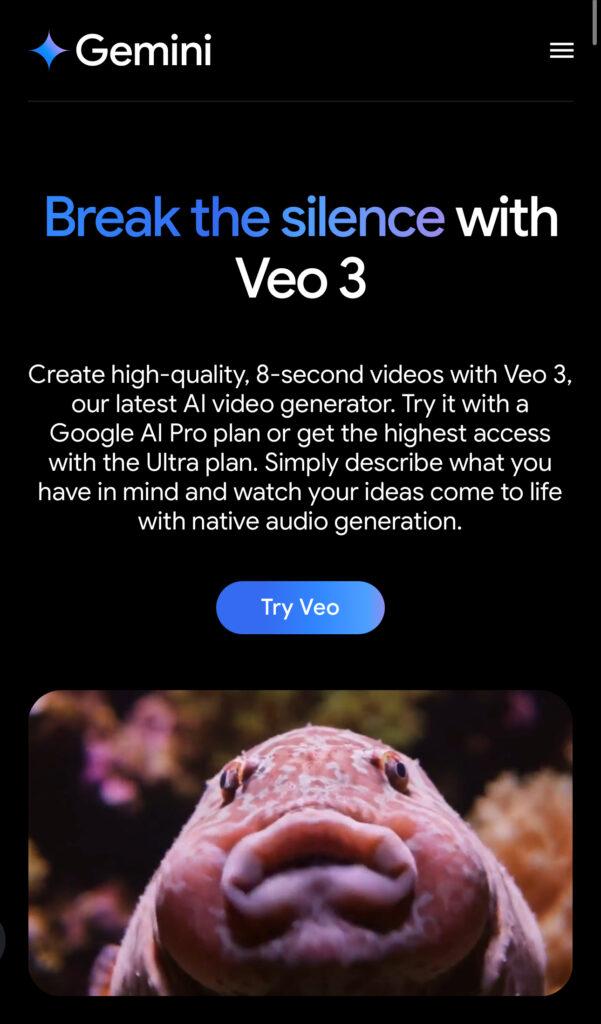
Task: Open the hamburger menu
Action: [561, 50]
